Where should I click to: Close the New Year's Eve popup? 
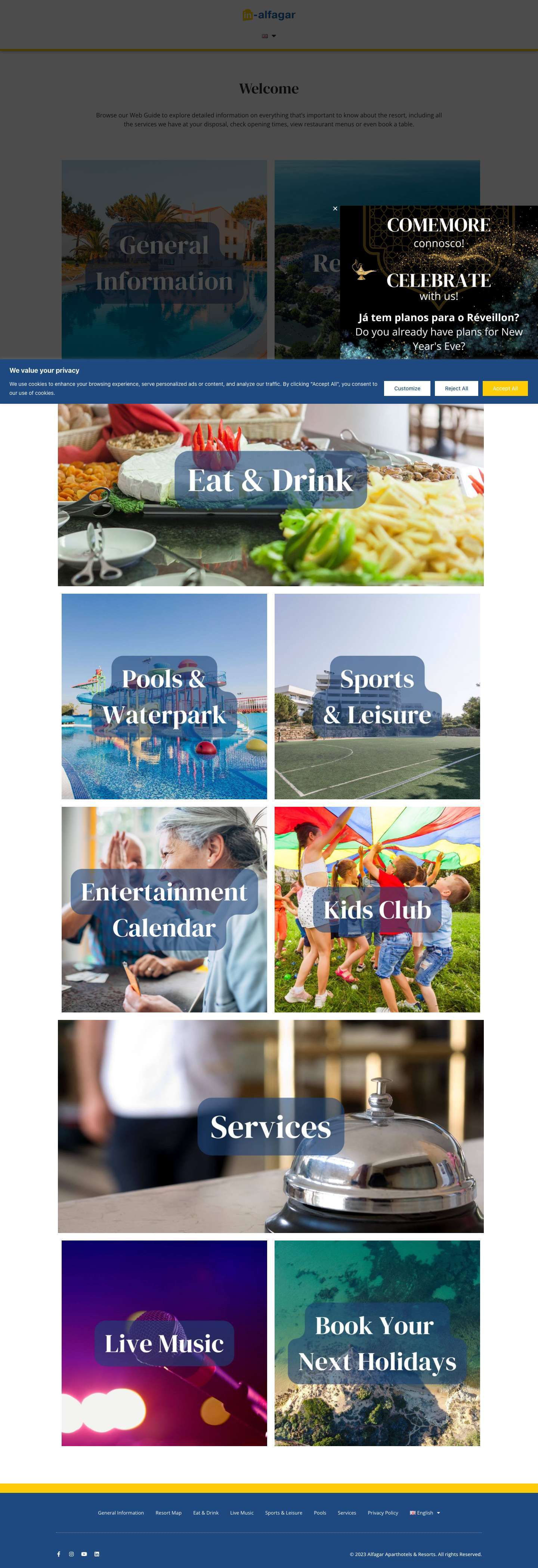(335, 209)
